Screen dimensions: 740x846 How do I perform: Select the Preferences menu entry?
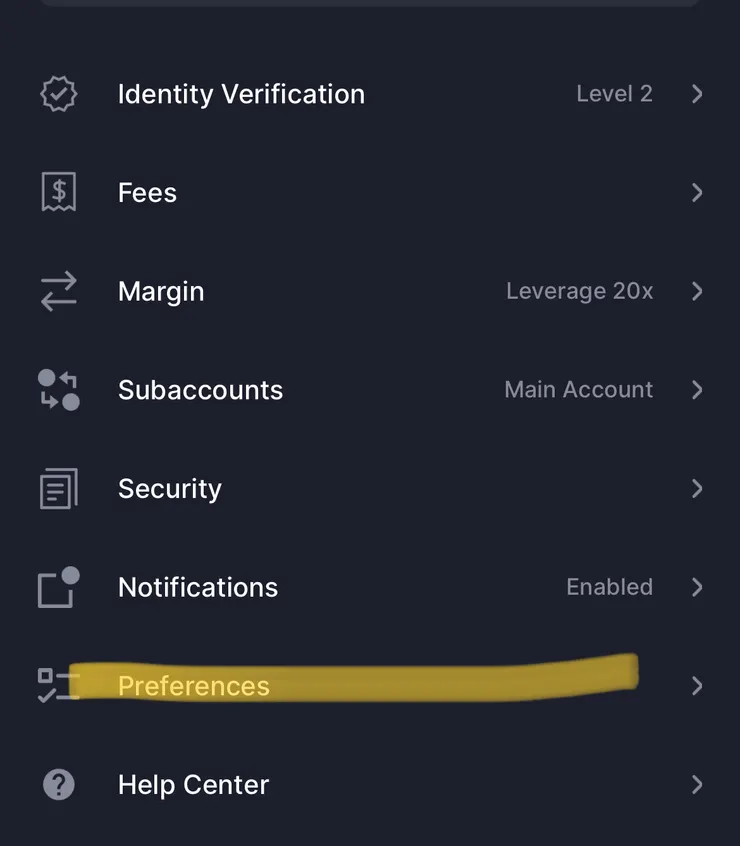click(193, 686)
